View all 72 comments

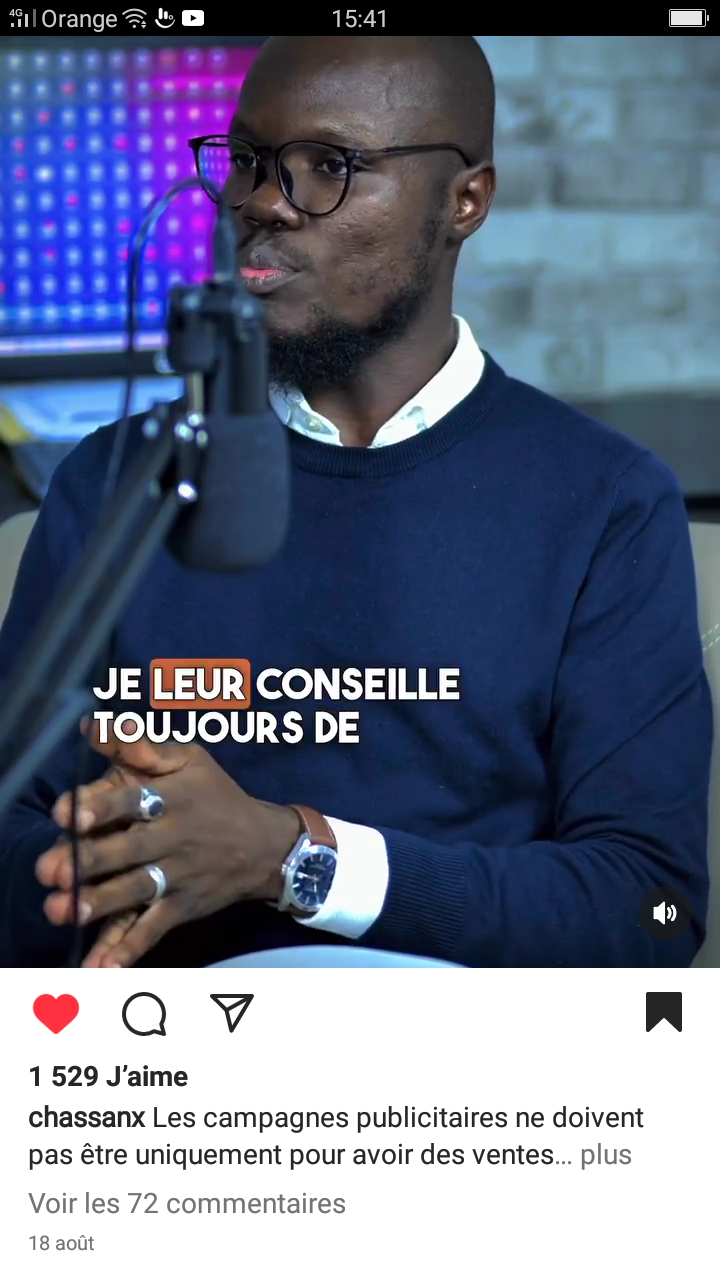tap(187, 1203)
